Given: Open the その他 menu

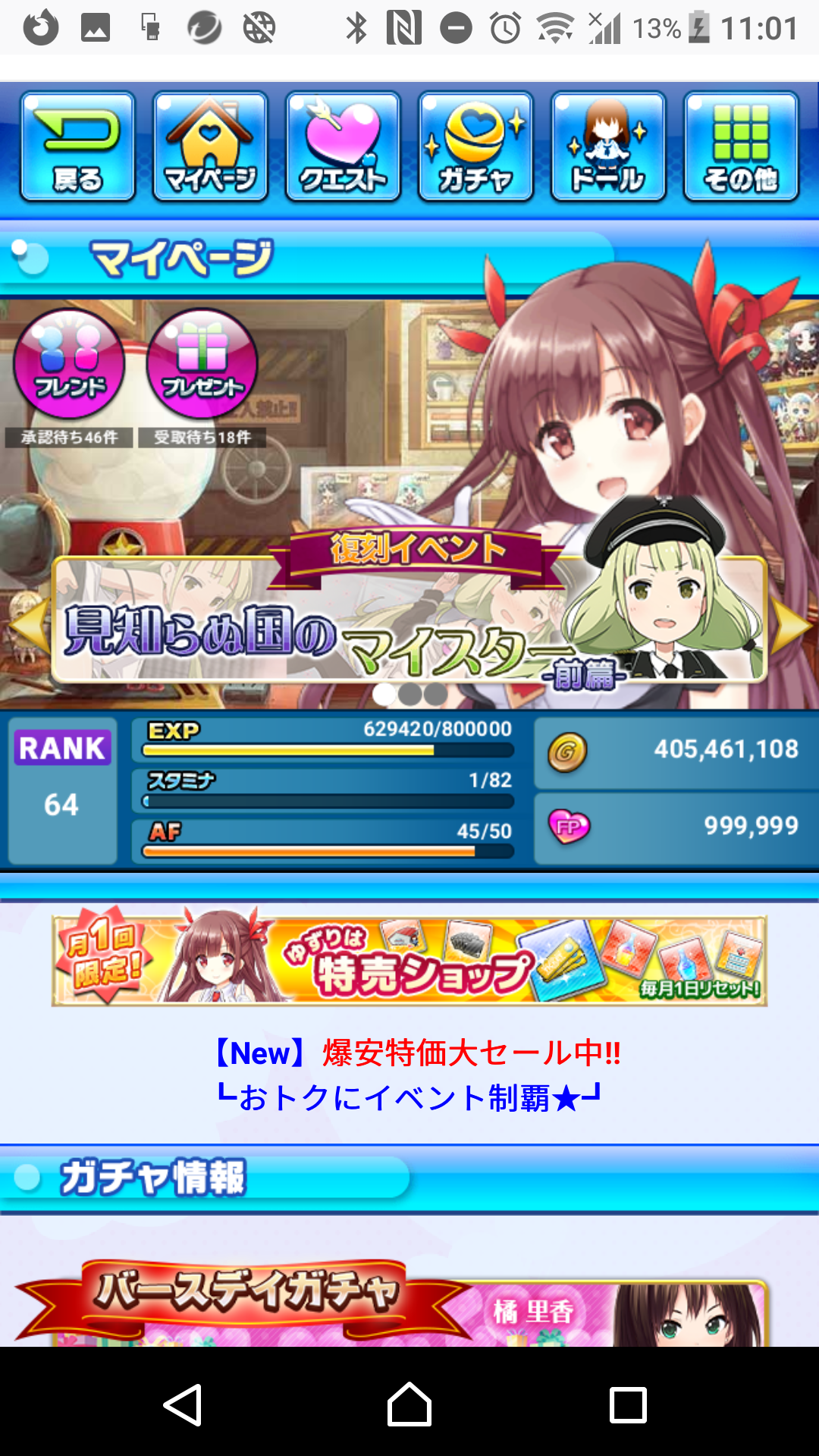Looking at the screenshot, I should pyautogui.click(x=741, y=146).
